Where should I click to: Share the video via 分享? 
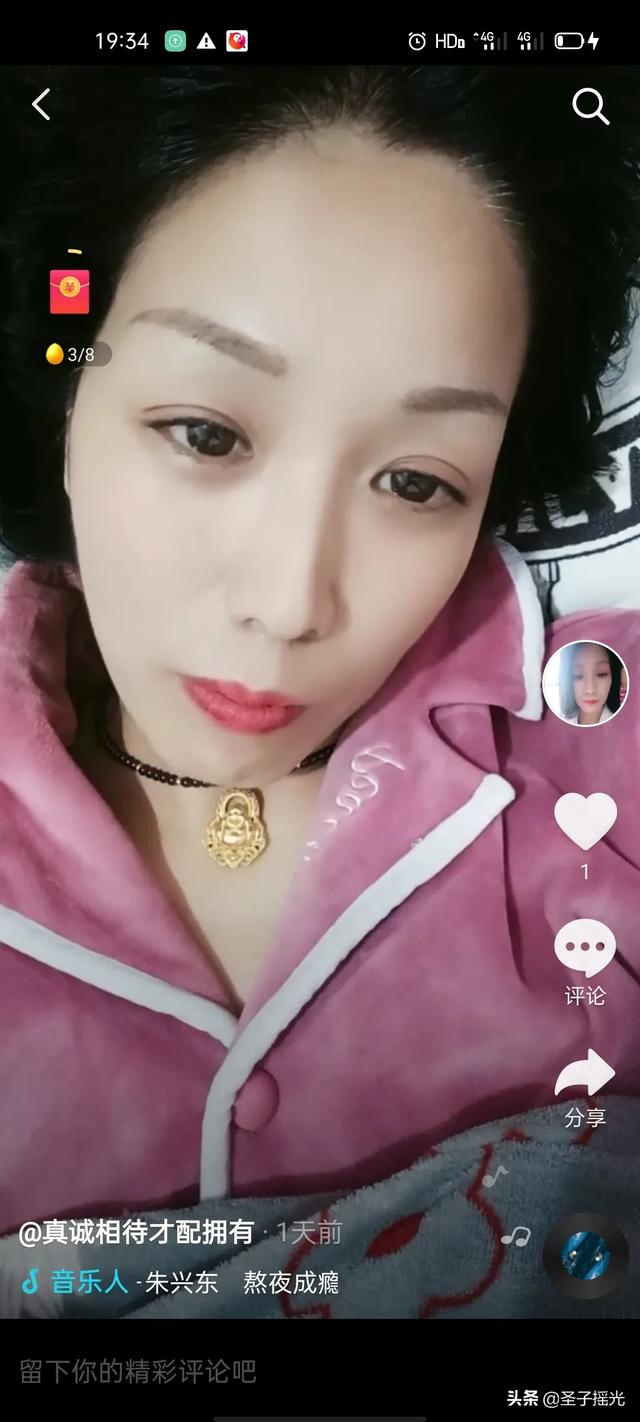pos(585,1088)
